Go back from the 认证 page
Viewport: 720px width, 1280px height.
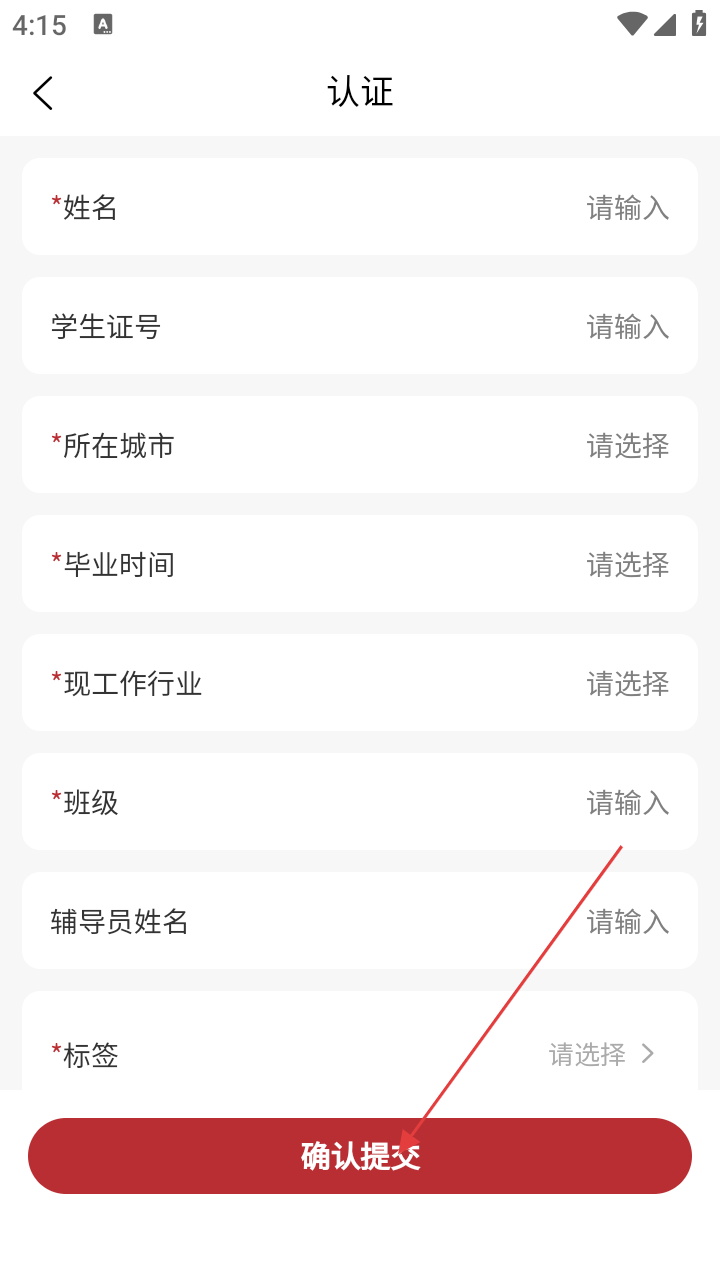43,93
